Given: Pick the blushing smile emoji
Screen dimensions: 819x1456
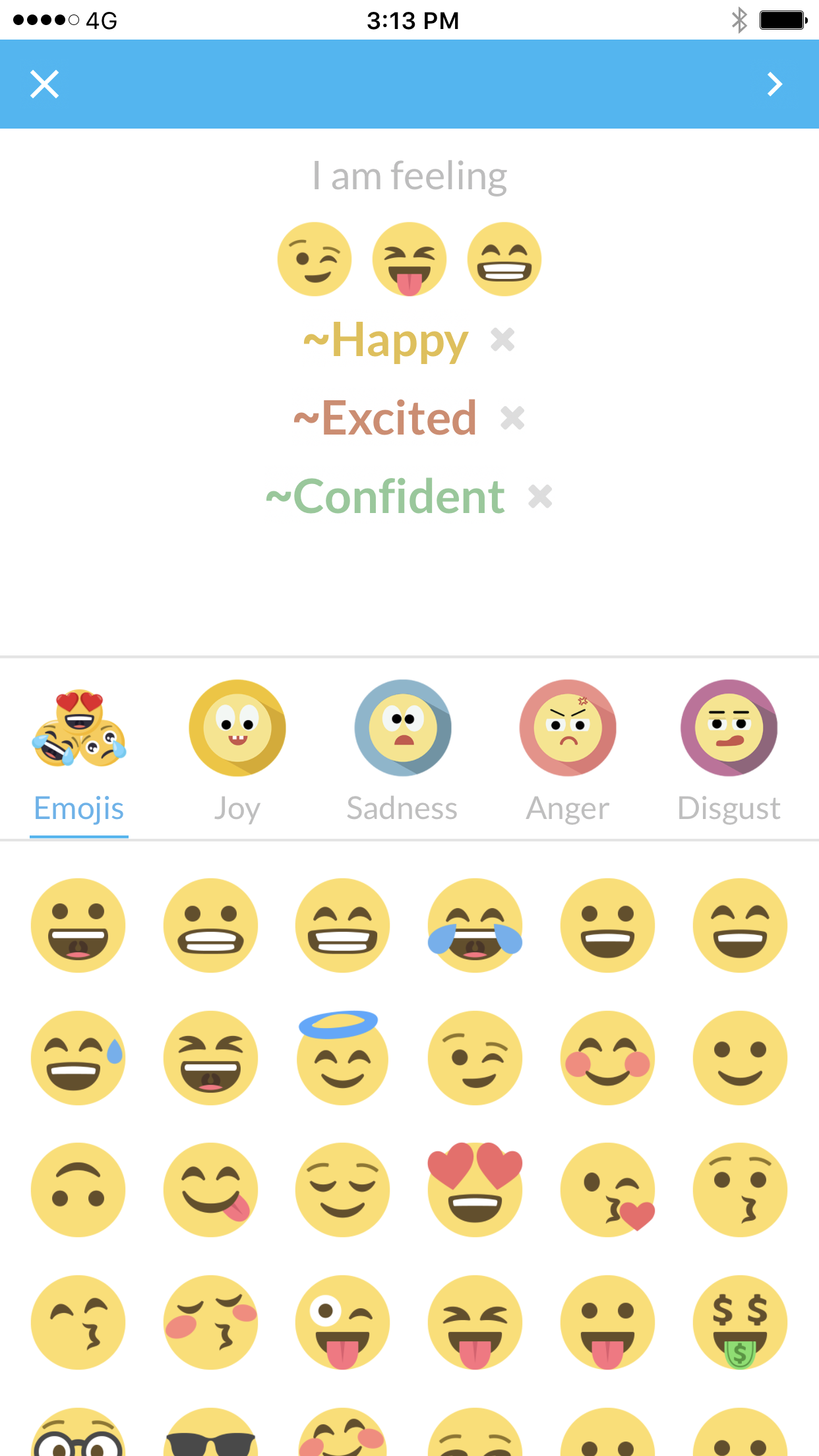Looking at the screenshot, I should click(607, 1058).
